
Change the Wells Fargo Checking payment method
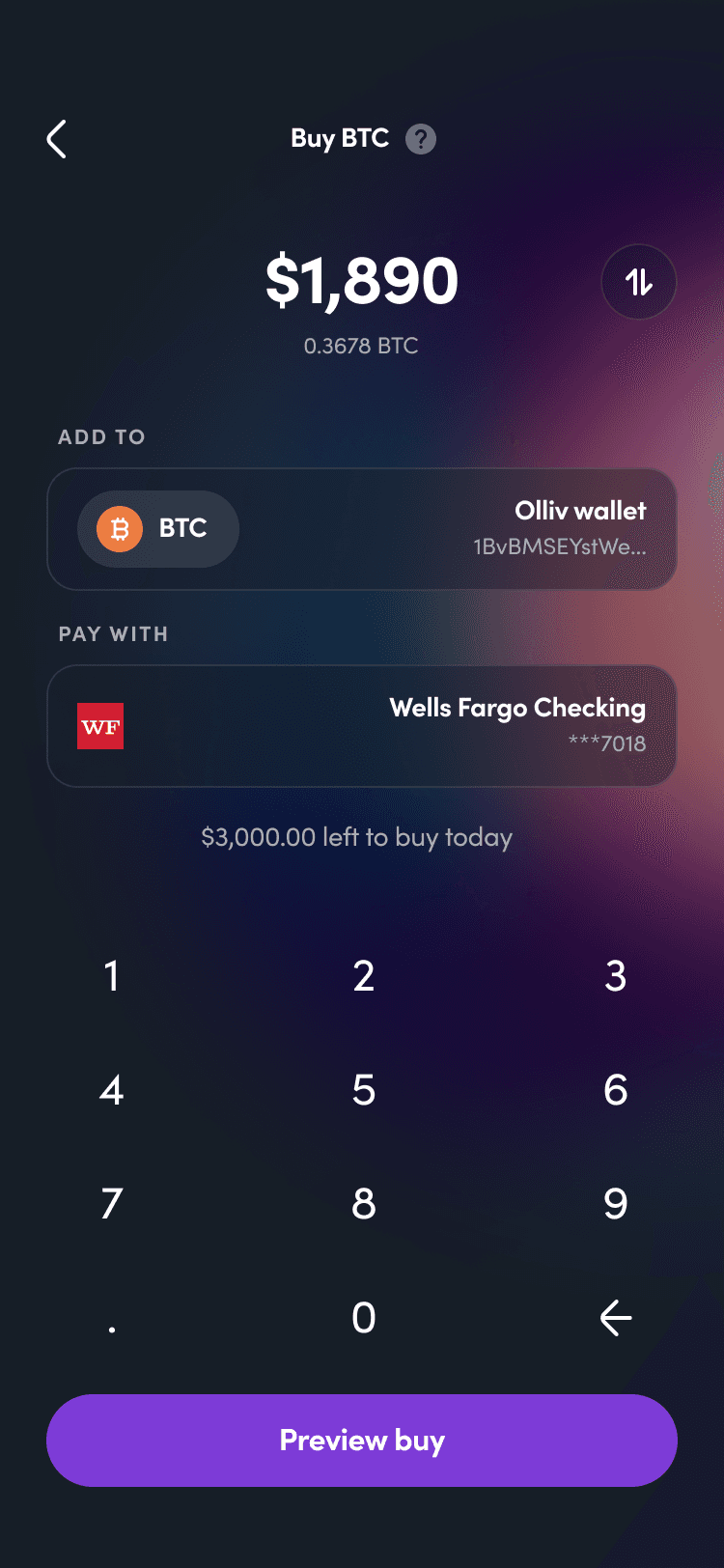pyautogui.click(x=361, y=726)
